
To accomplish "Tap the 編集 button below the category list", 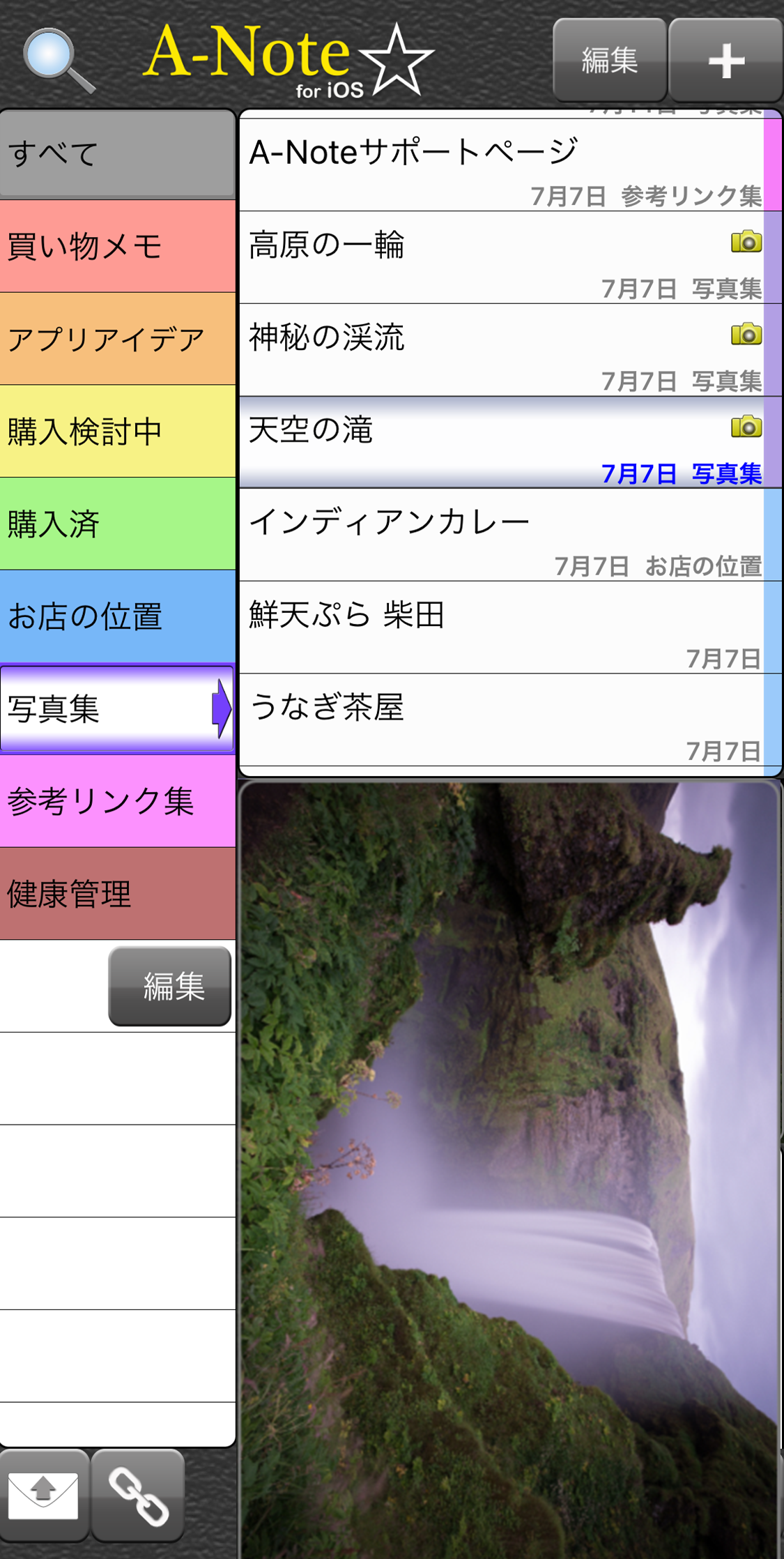I will pos(170,986).
